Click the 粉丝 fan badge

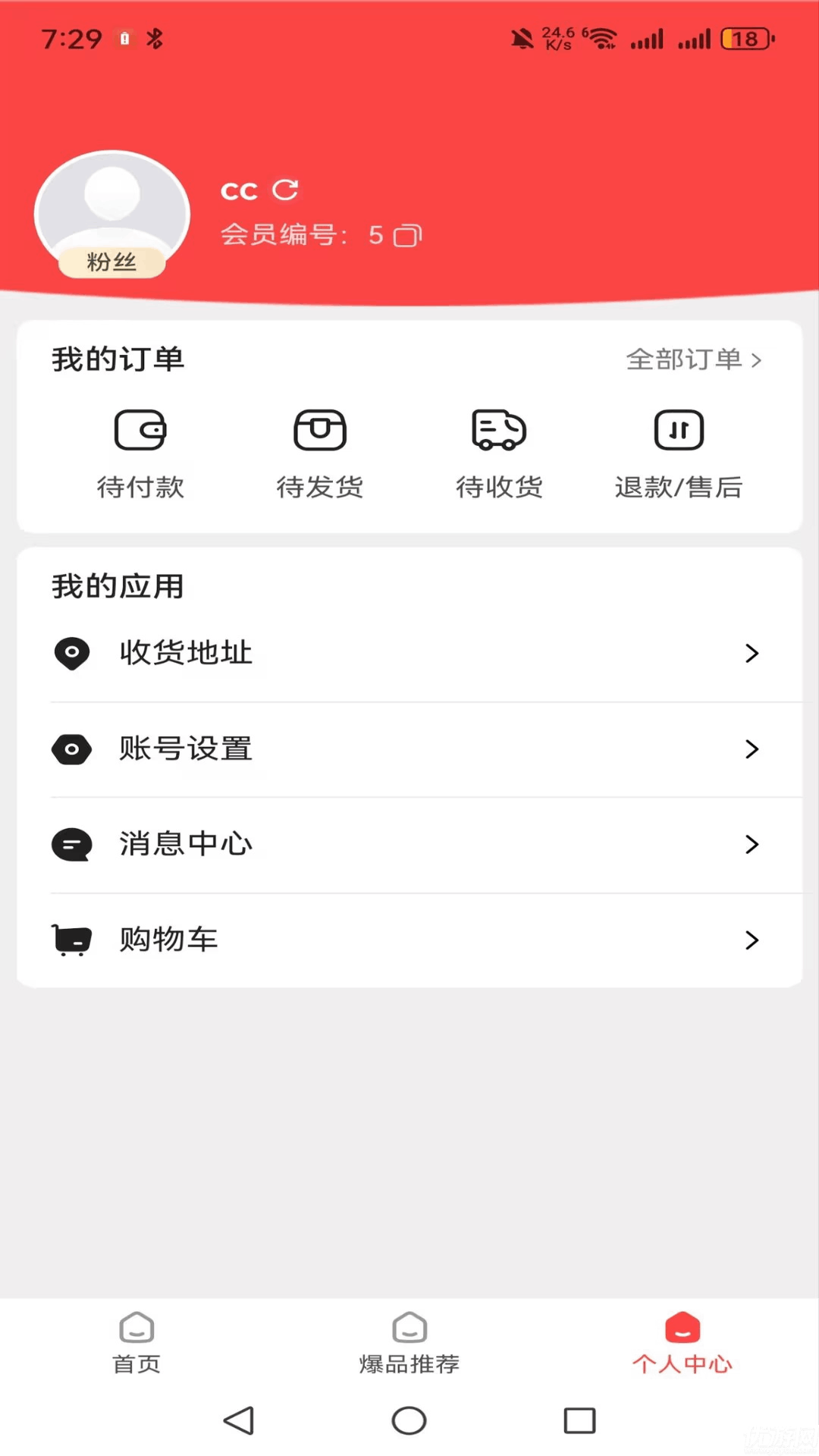111,262
